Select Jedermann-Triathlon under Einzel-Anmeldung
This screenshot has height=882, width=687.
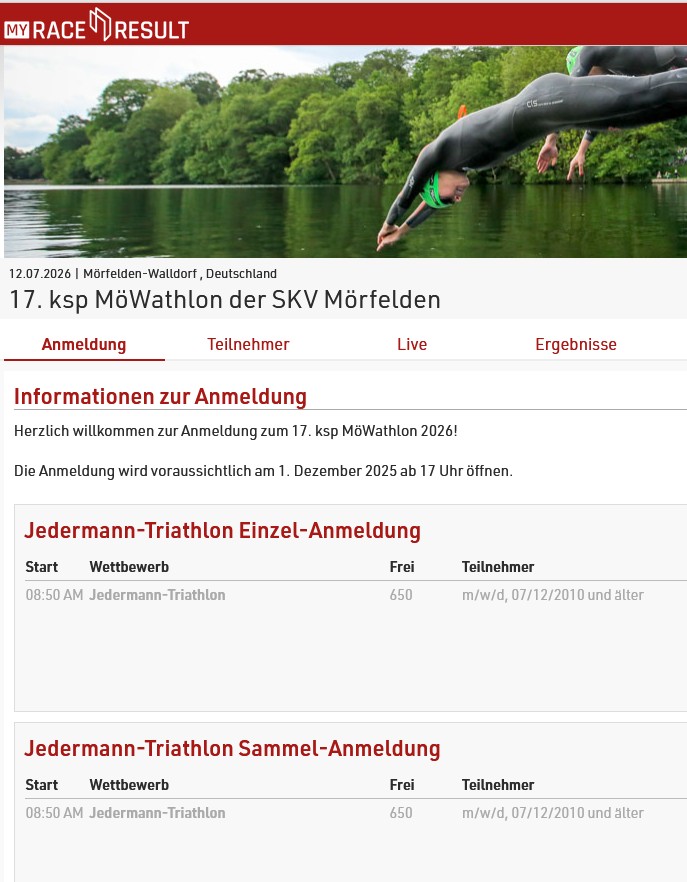click(x=157, y=595)
